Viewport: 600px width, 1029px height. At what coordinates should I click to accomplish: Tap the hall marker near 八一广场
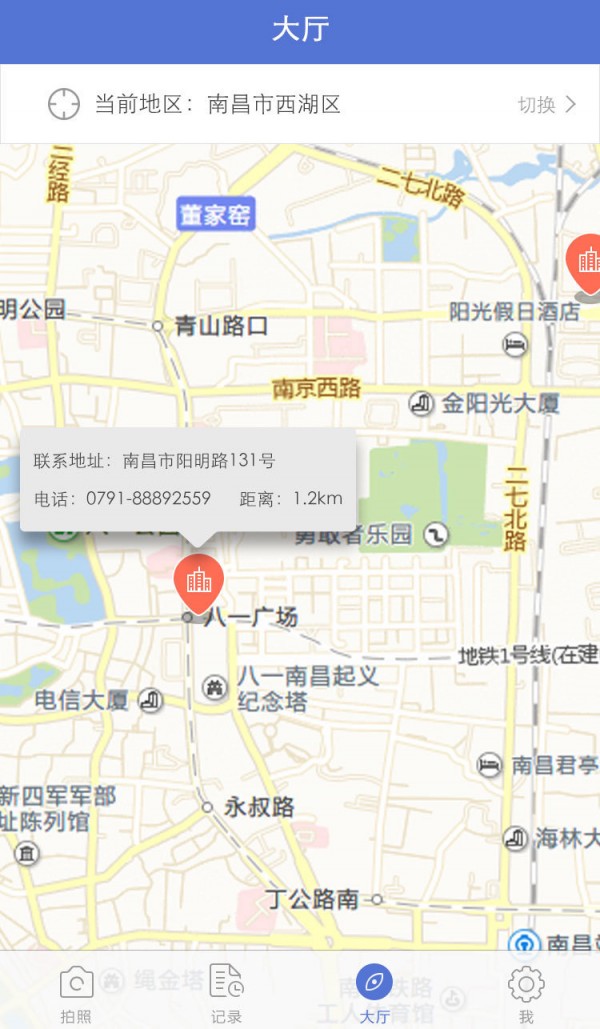coord(198,582)
